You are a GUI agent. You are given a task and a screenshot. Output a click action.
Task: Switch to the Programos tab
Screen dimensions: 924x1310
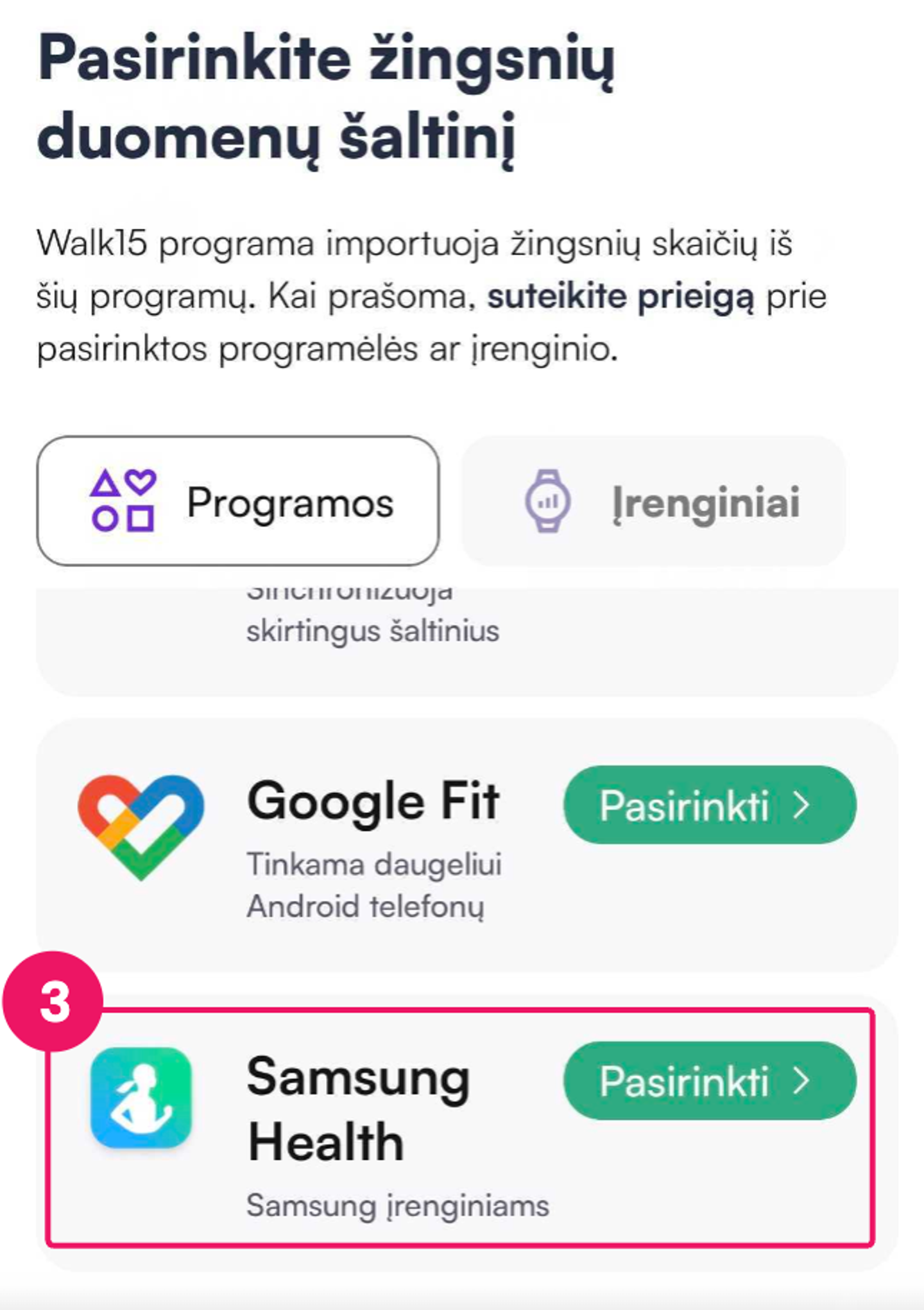[x=237, y=501]
